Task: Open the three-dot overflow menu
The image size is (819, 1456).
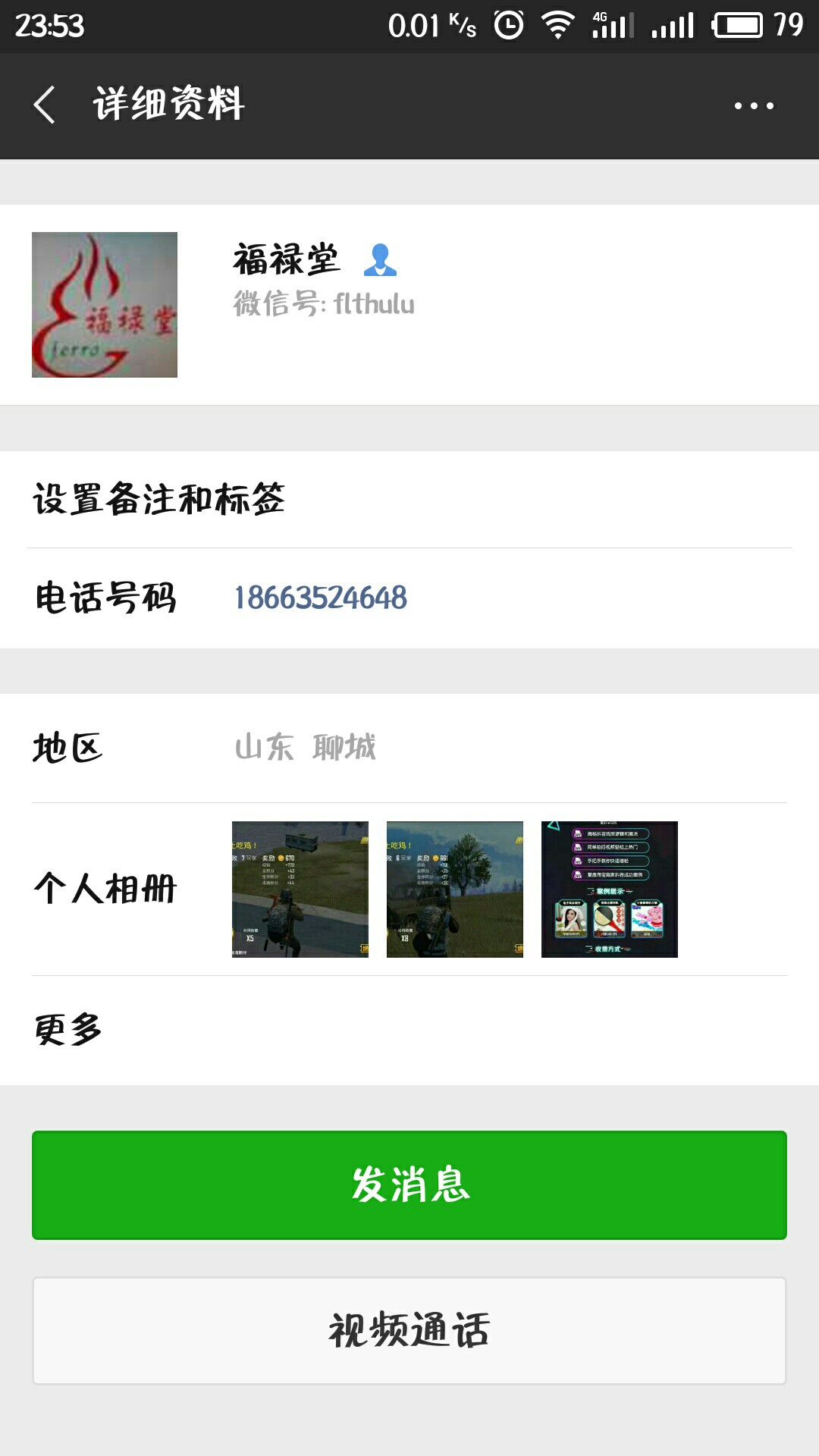Action: 754,105
